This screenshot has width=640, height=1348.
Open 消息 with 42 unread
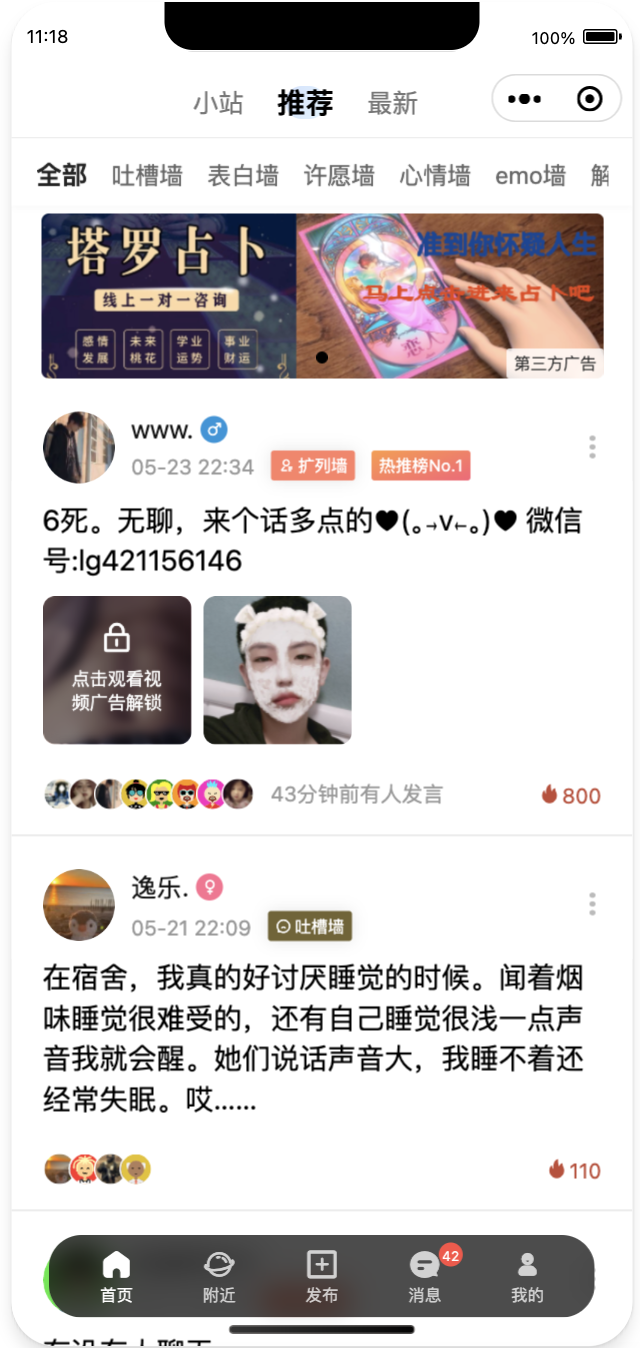(x=425, y=1277)
